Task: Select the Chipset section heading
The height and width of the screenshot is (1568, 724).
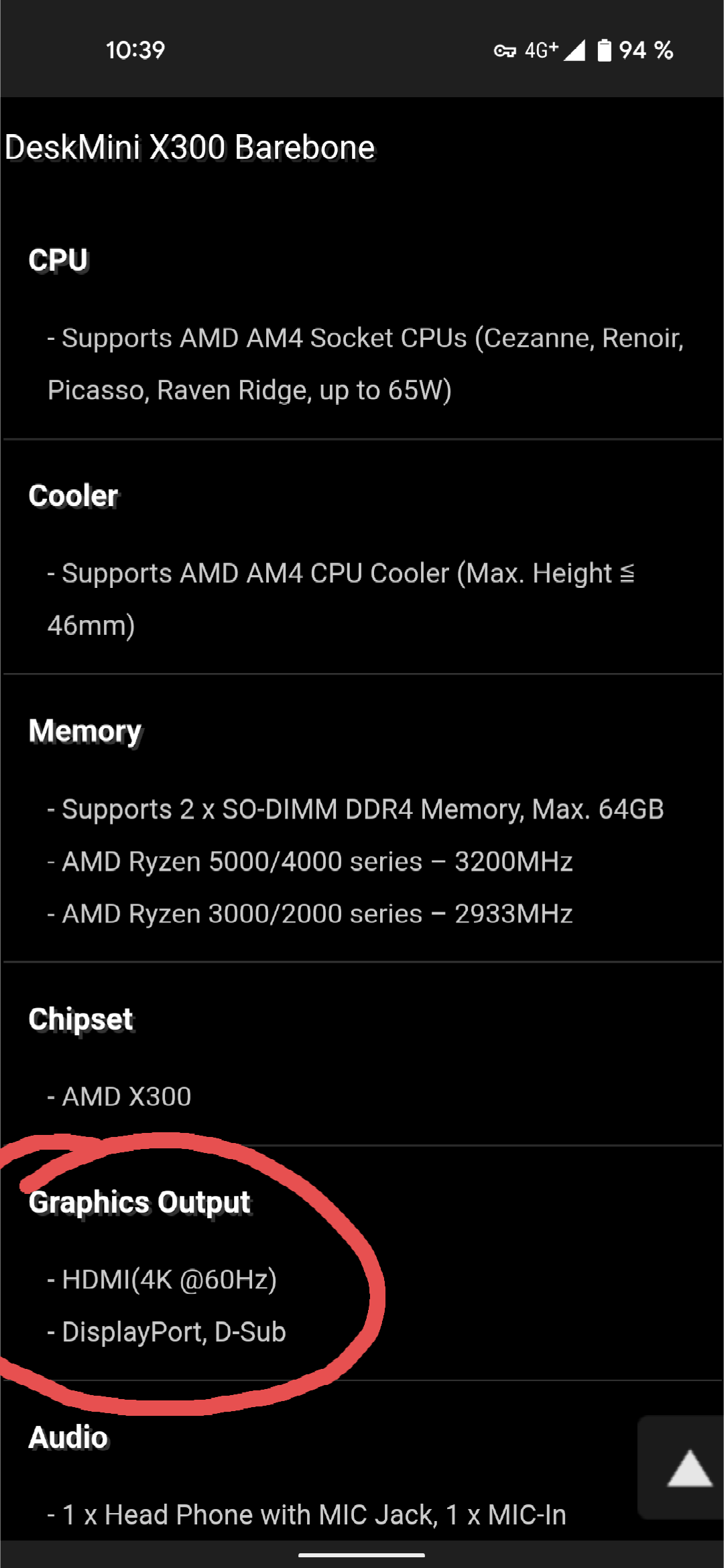Action: click(80, 1019)
